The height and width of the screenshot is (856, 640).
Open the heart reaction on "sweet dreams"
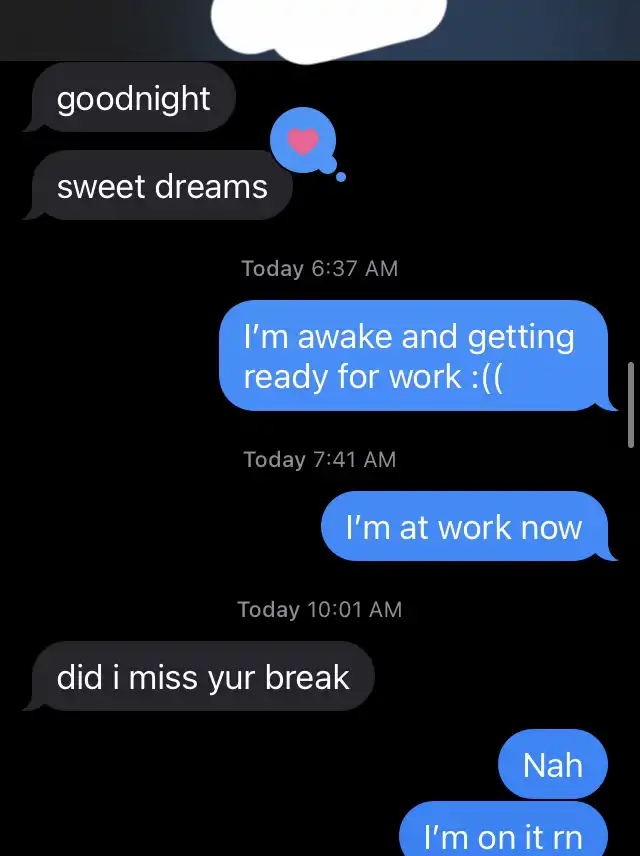coord(302,142)
